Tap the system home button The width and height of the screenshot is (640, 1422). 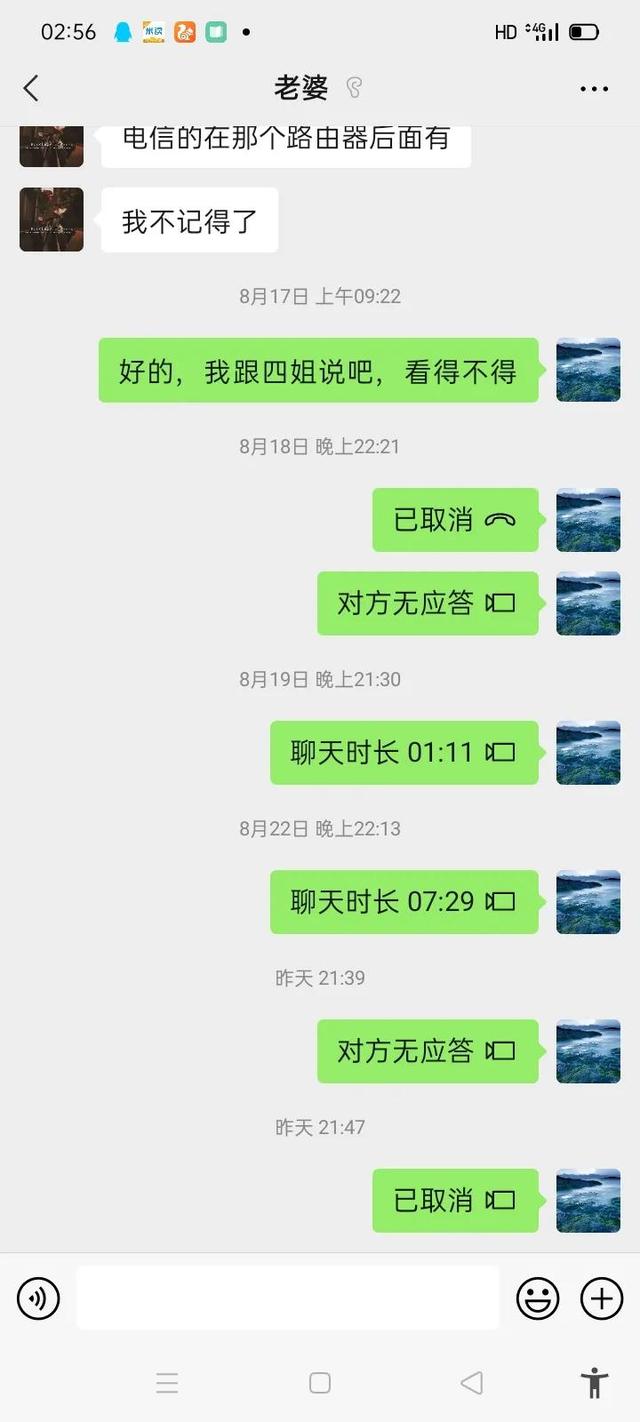click(x=320, y=1382)
